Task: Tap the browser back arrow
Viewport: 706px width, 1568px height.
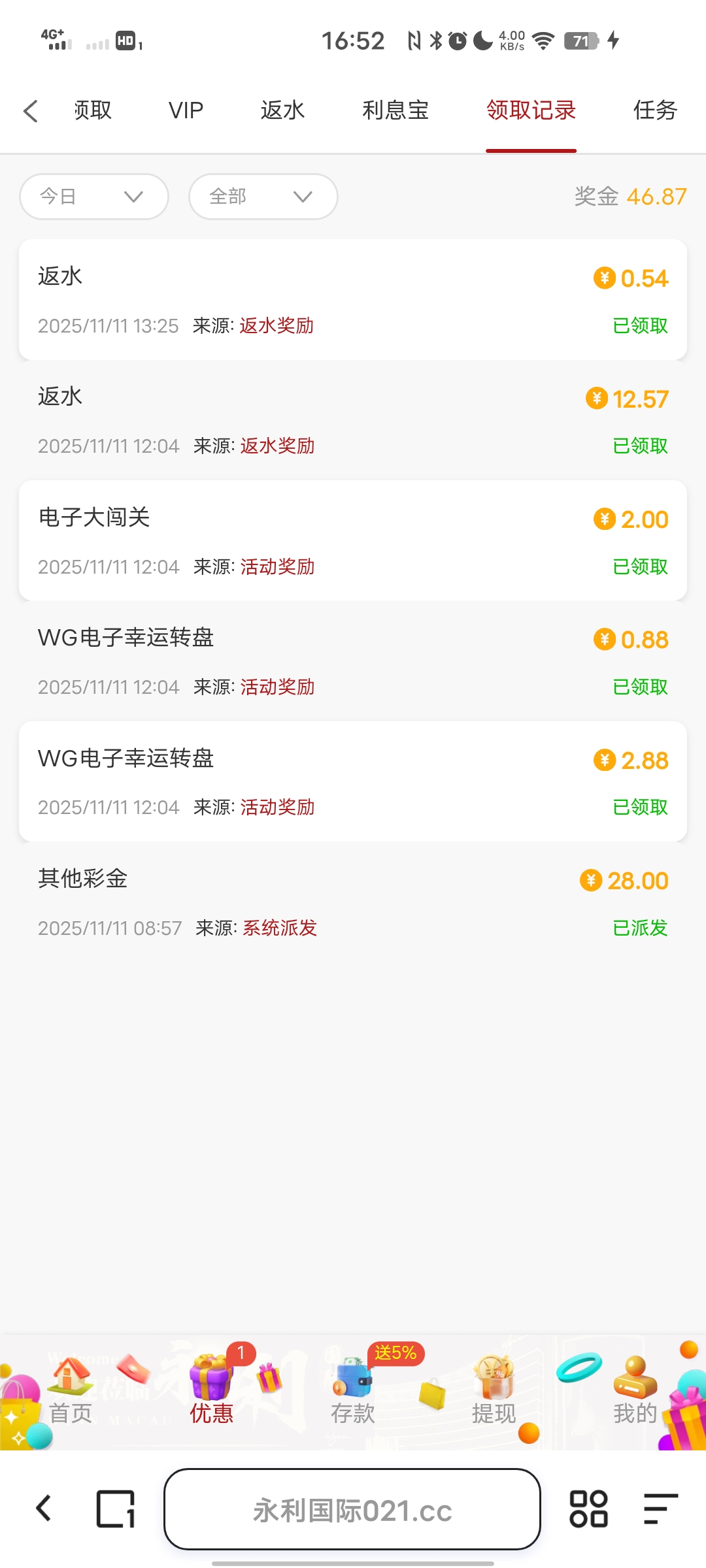Action: click(x=44, y=1509)
